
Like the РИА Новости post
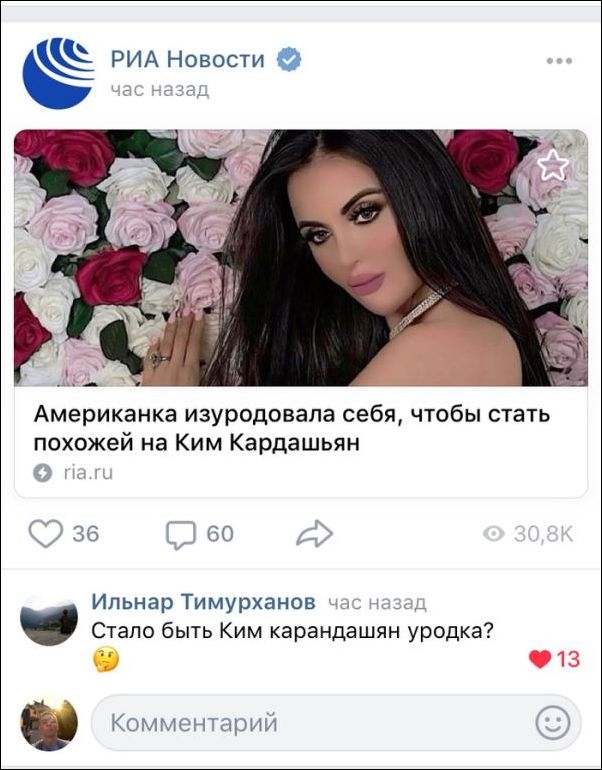click(47, 534)
